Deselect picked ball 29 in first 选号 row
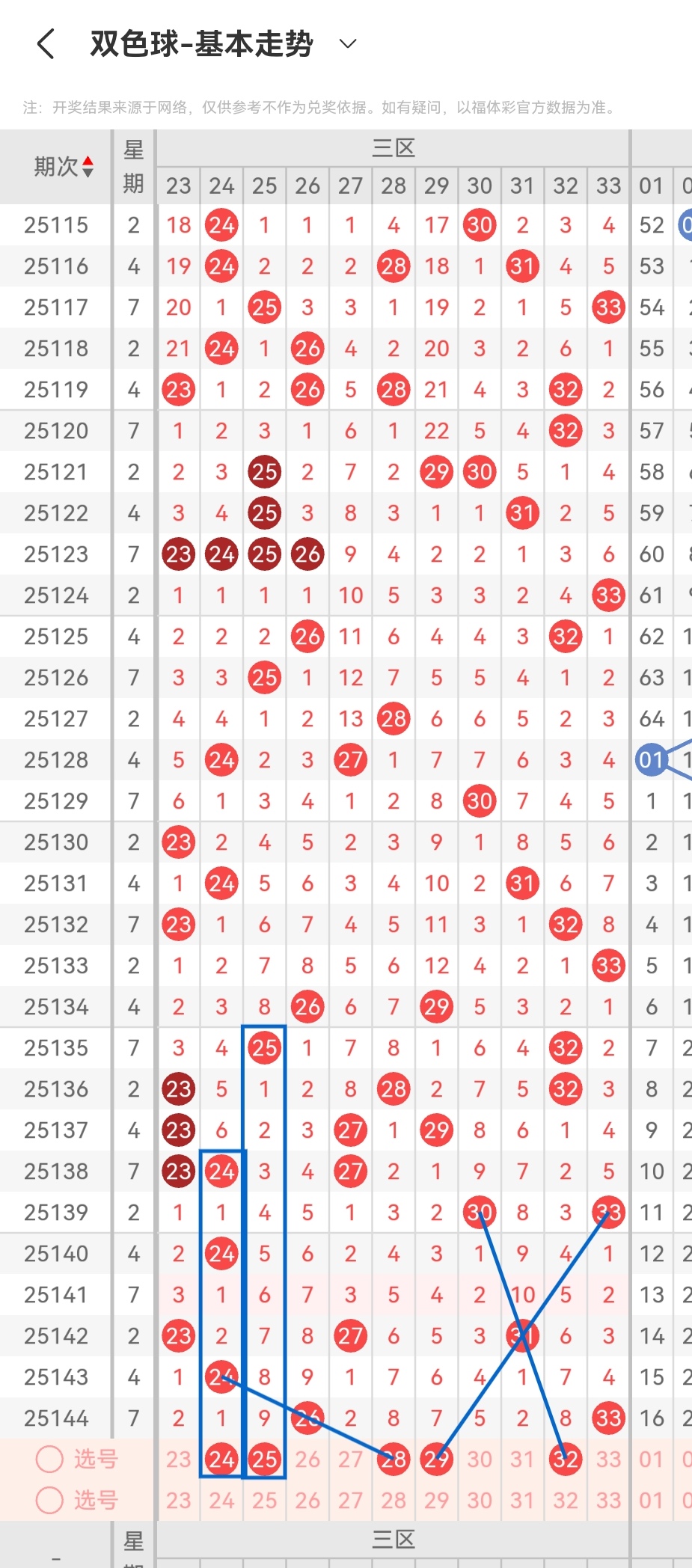The image size is (692, 1568). point(436,1459)
